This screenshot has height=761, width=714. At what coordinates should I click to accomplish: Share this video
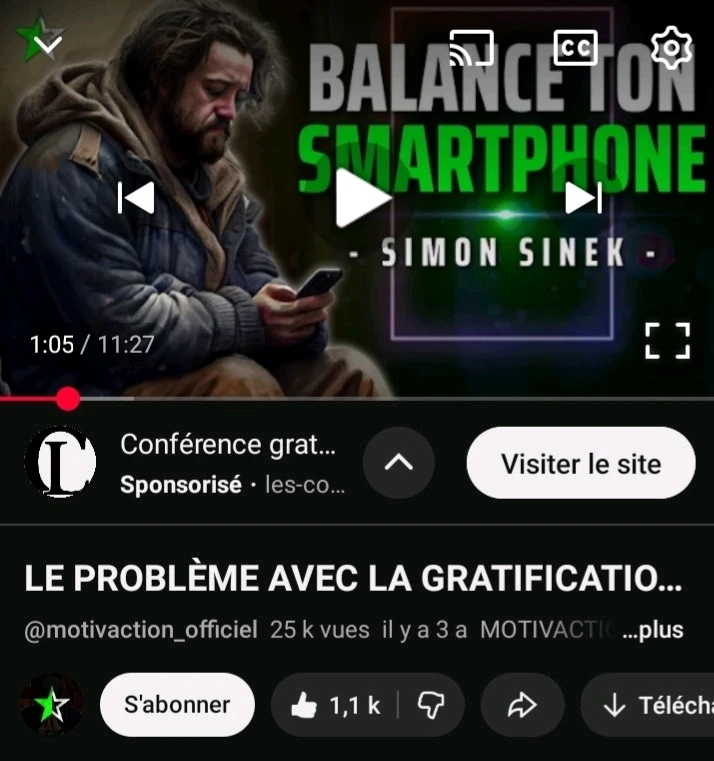point(522,705)
